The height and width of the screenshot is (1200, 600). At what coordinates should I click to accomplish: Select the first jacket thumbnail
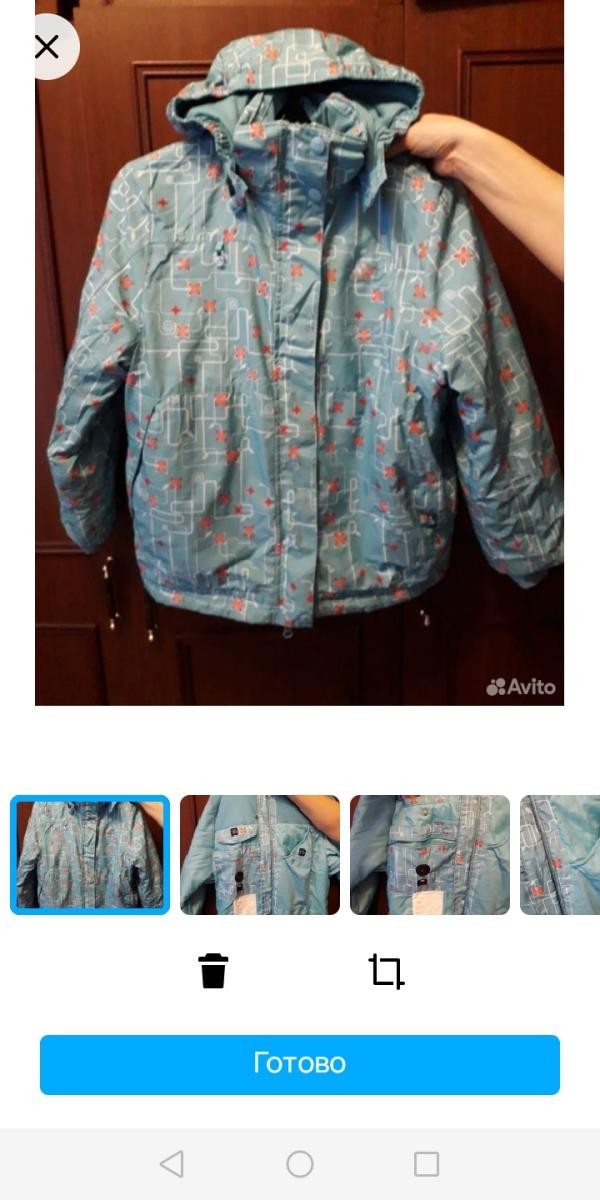point(90,855)
